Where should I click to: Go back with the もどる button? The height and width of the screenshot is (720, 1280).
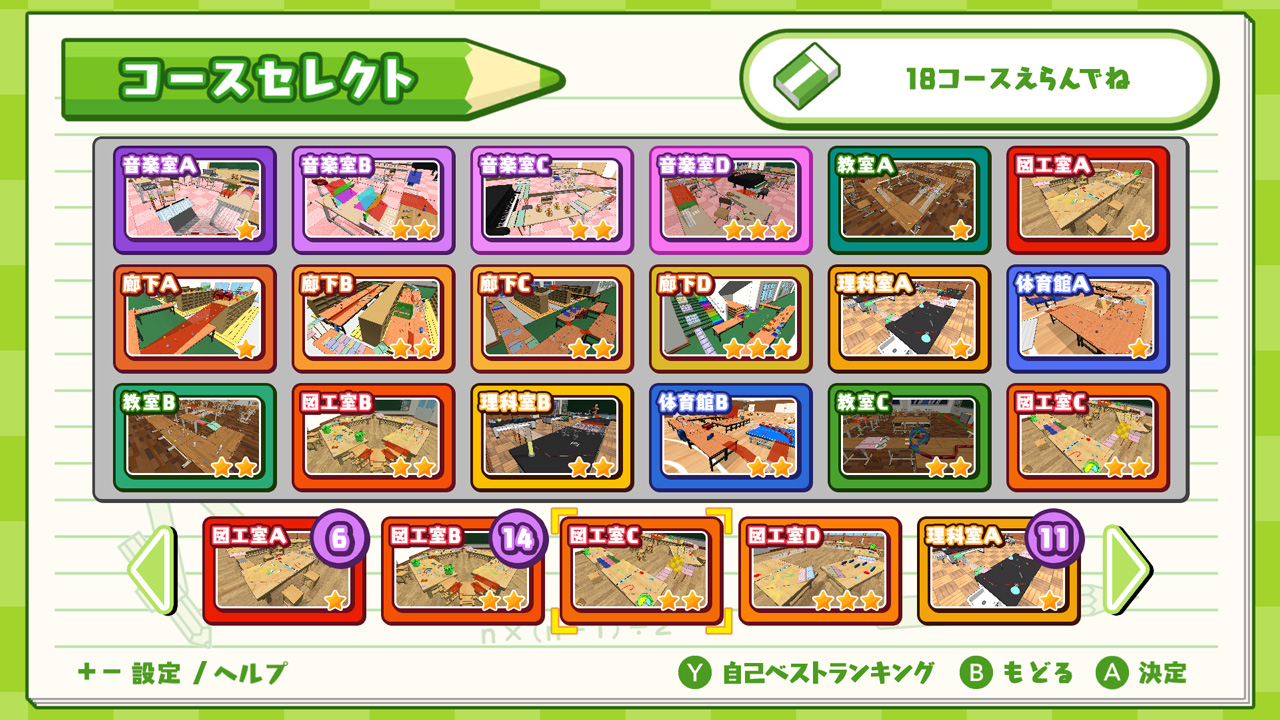point(1018,673)
